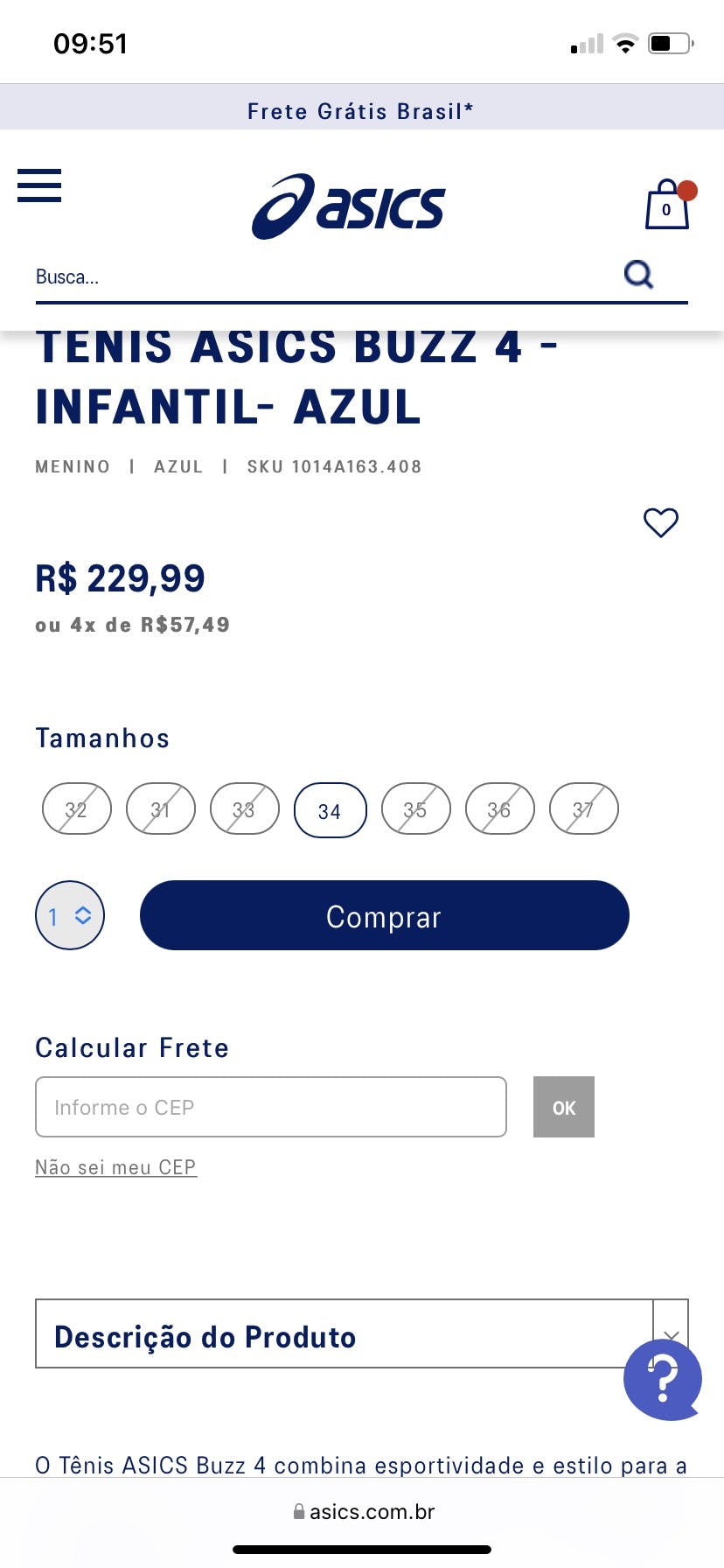Open the hamburger menu
Screen dimensions: 724x1568
(39, 185)
